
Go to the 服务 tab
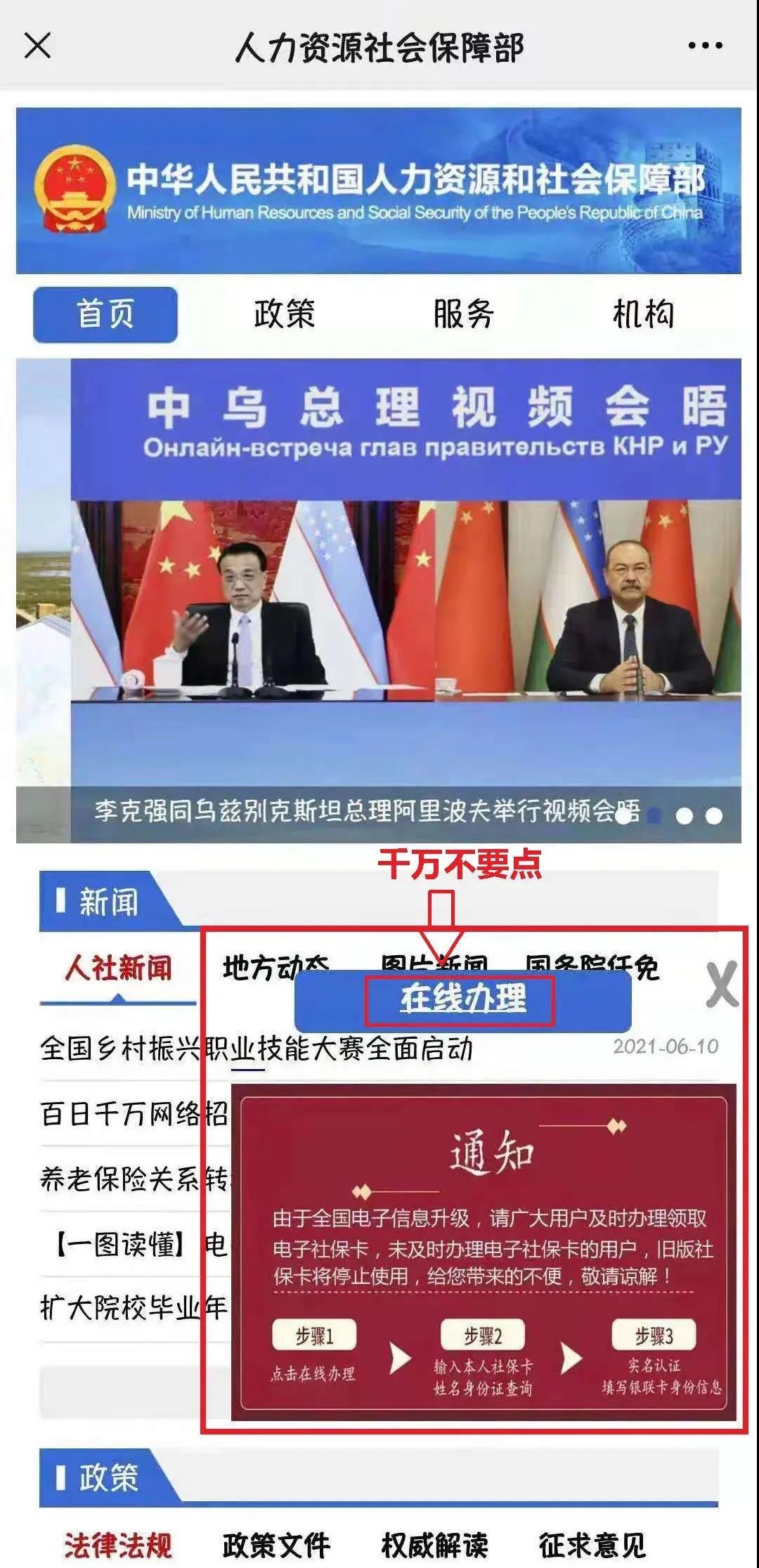(464, 314)
